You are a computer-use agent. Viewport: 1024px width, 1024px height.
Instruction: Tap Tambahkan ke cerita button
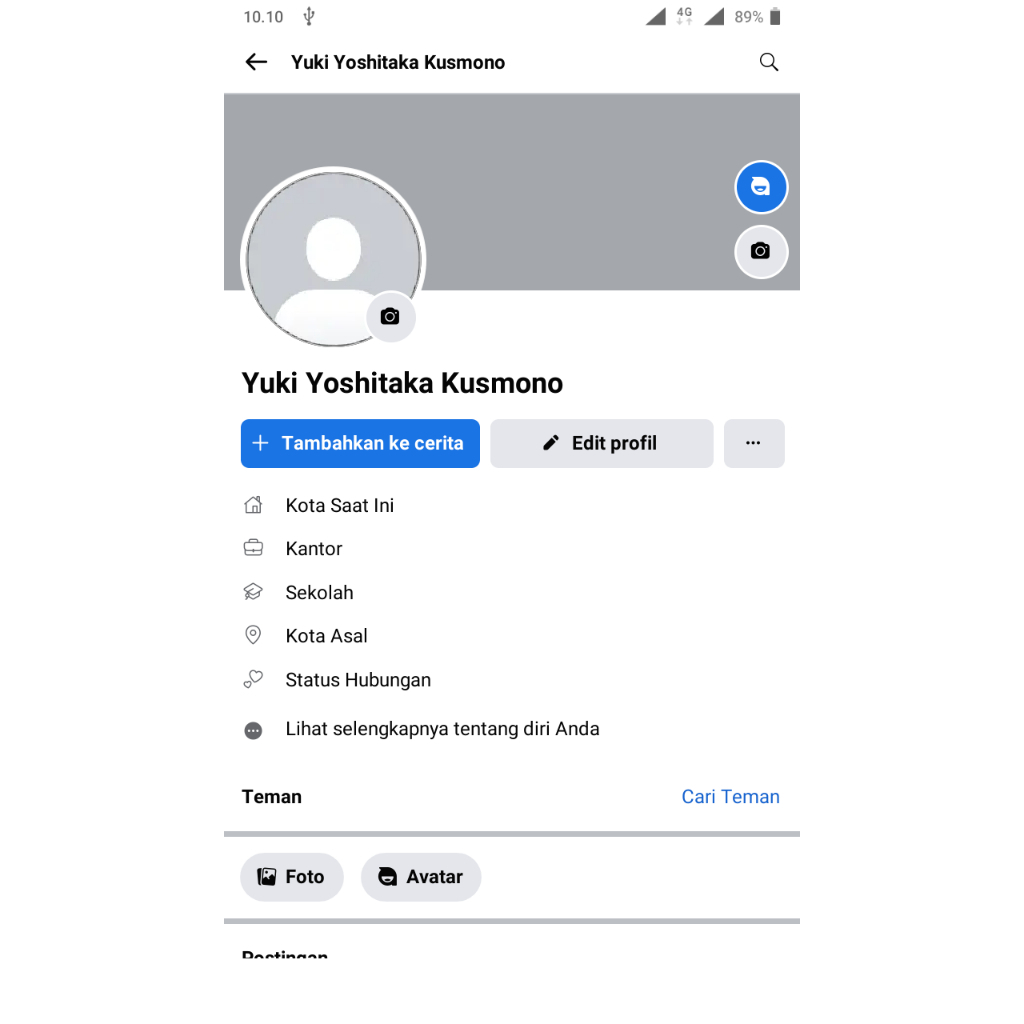click(x=360, y=443)
